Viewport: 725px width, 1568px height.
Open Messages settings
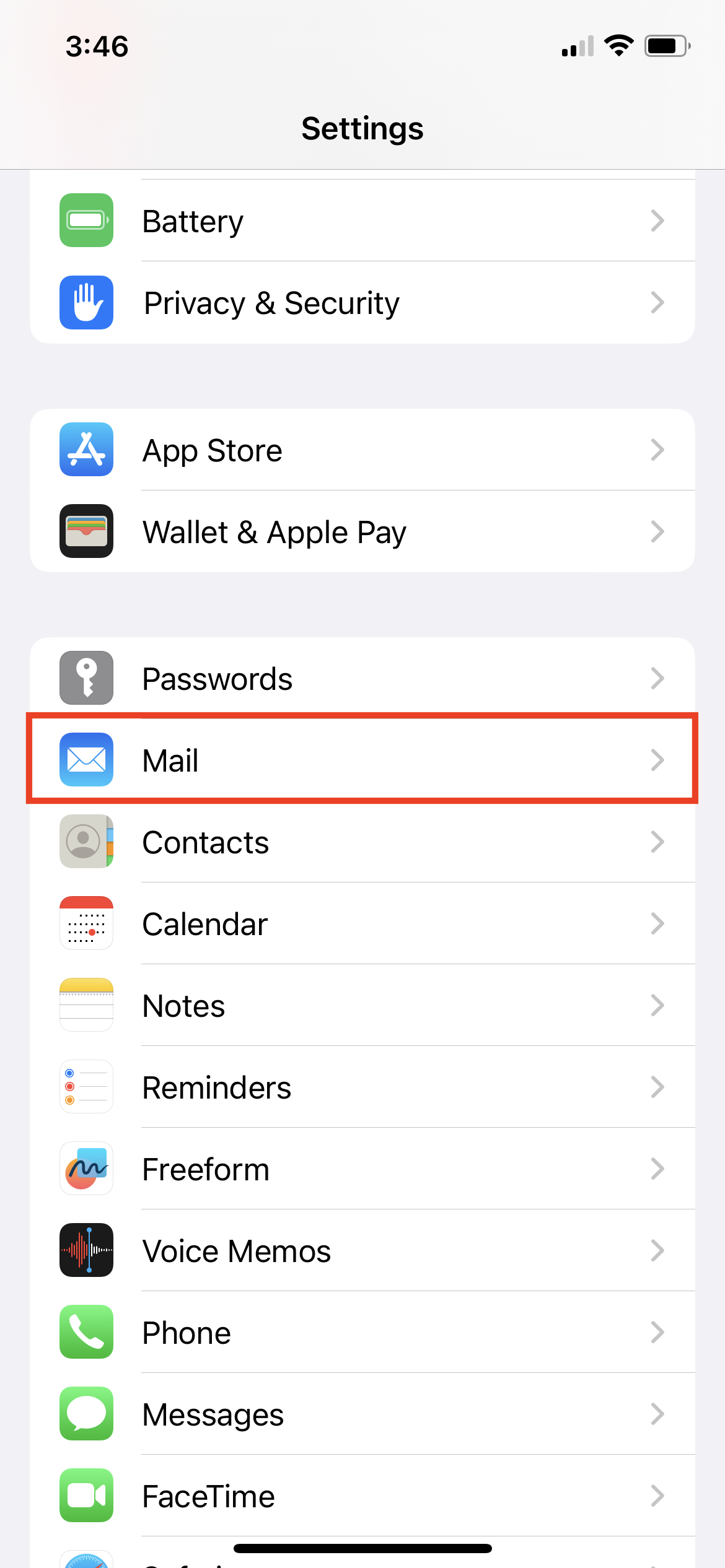pos(362,1414)
